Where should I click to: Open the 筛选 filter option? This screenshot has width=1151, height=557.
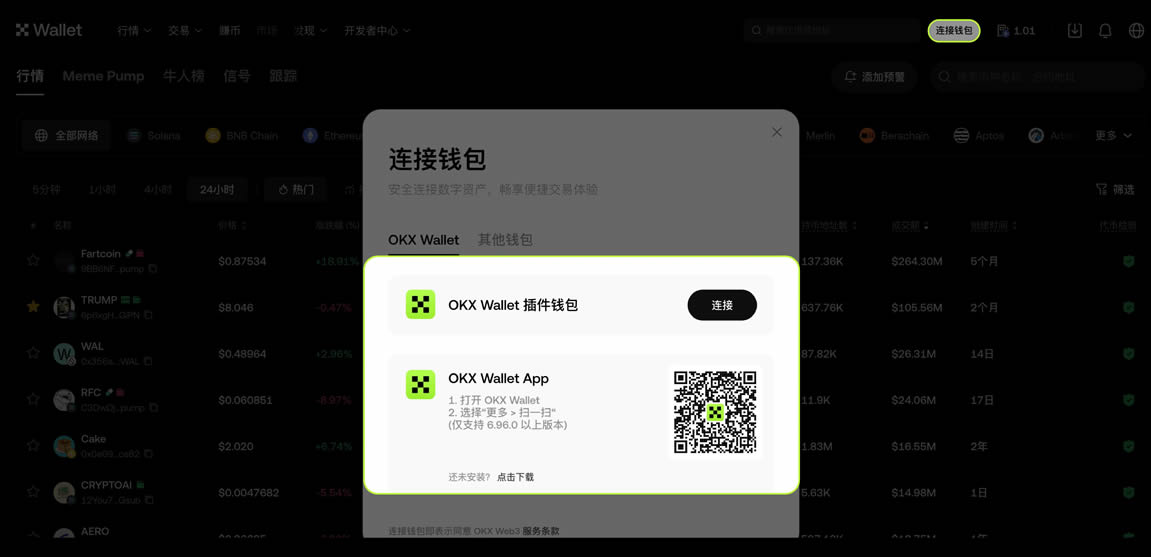point(1115,189)
